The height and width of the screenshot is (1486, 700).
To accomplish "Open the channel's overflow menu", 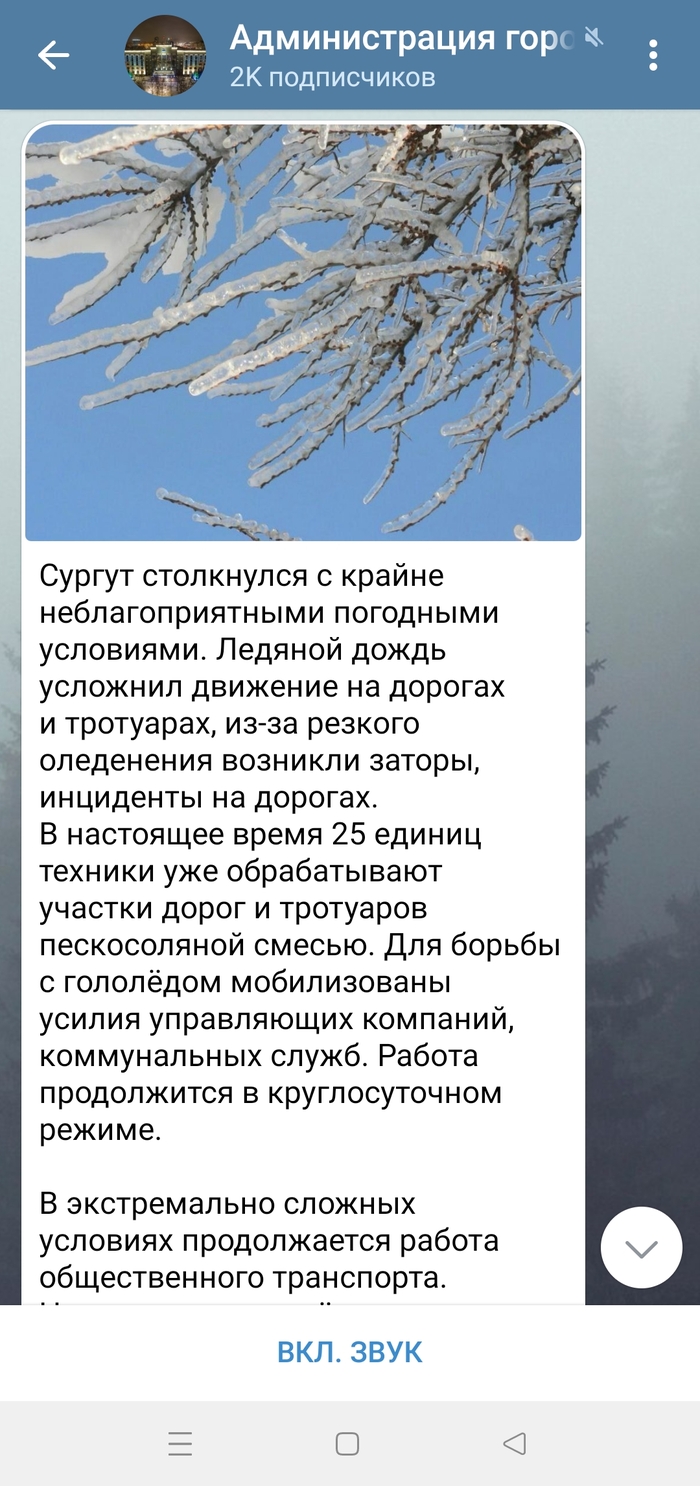I will click(x=653, y=55).
